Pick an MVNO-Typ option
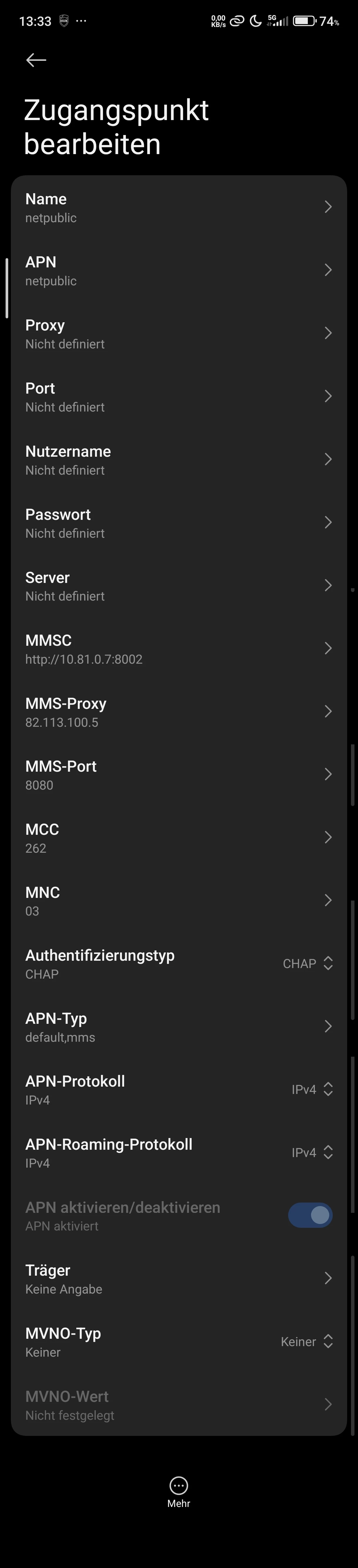Viewport: 358px width, 1568px height. click(x=306, y=1342)
